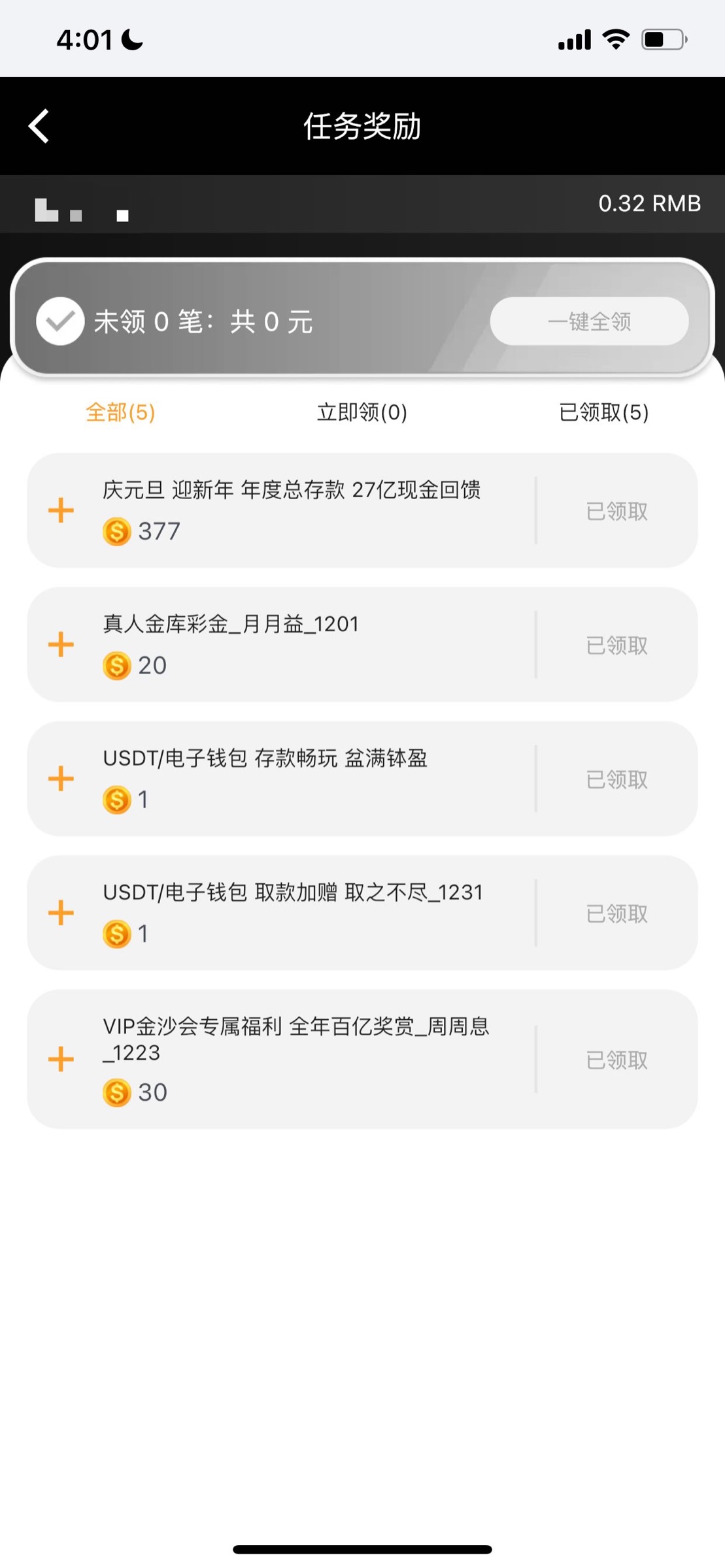
Task: Expand the USDT/电子钱包 存款畅玩 reward
Action: [x=61, y=779]
